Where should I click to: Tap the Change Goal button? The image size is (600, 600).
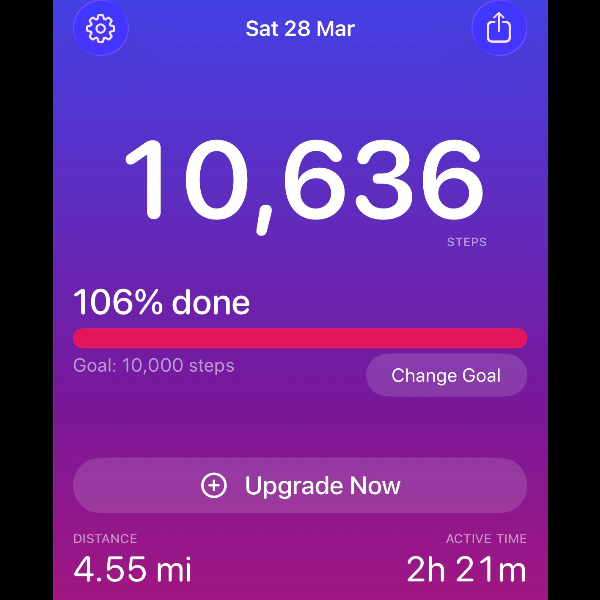pyautogui.click(x=446, y=376)
